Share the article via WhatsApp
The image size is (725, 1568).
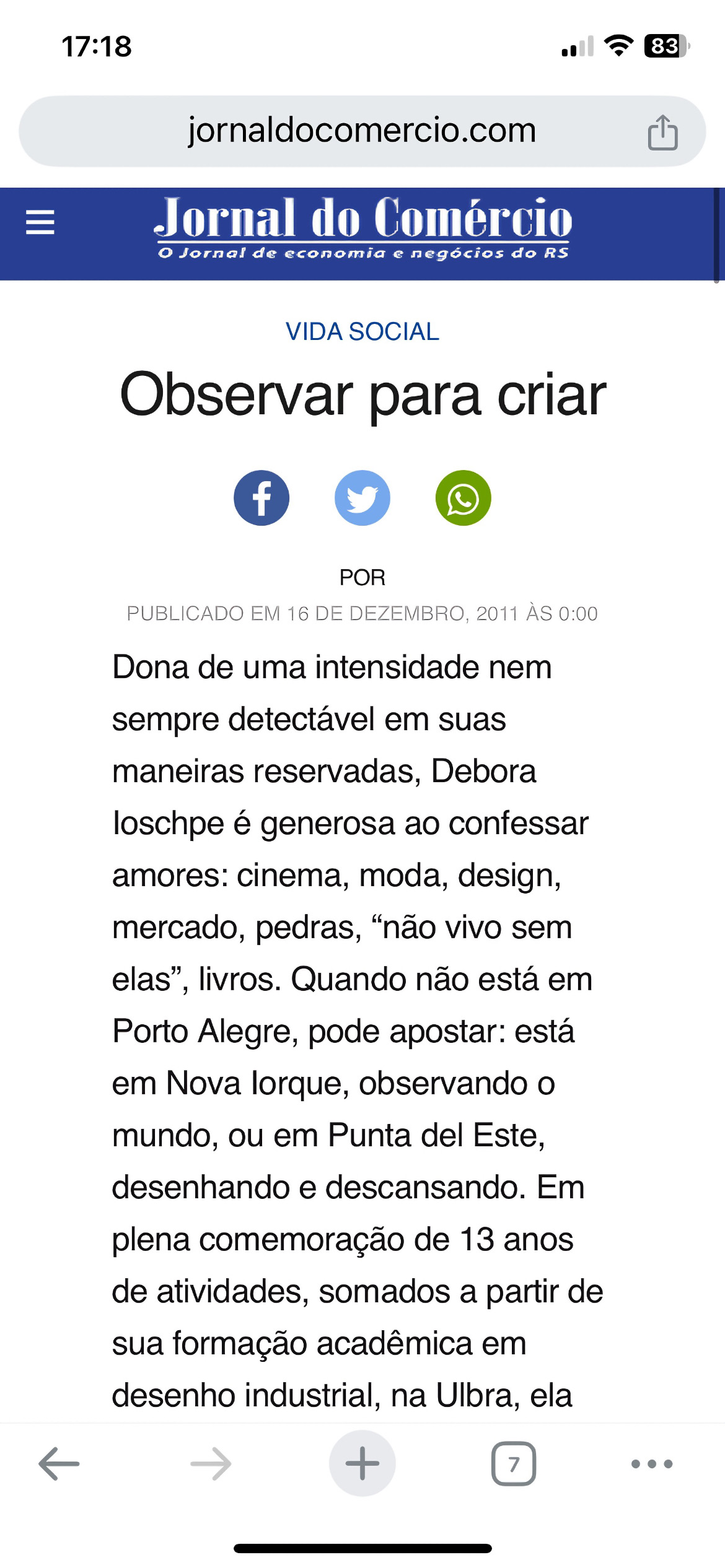point(463,498)
